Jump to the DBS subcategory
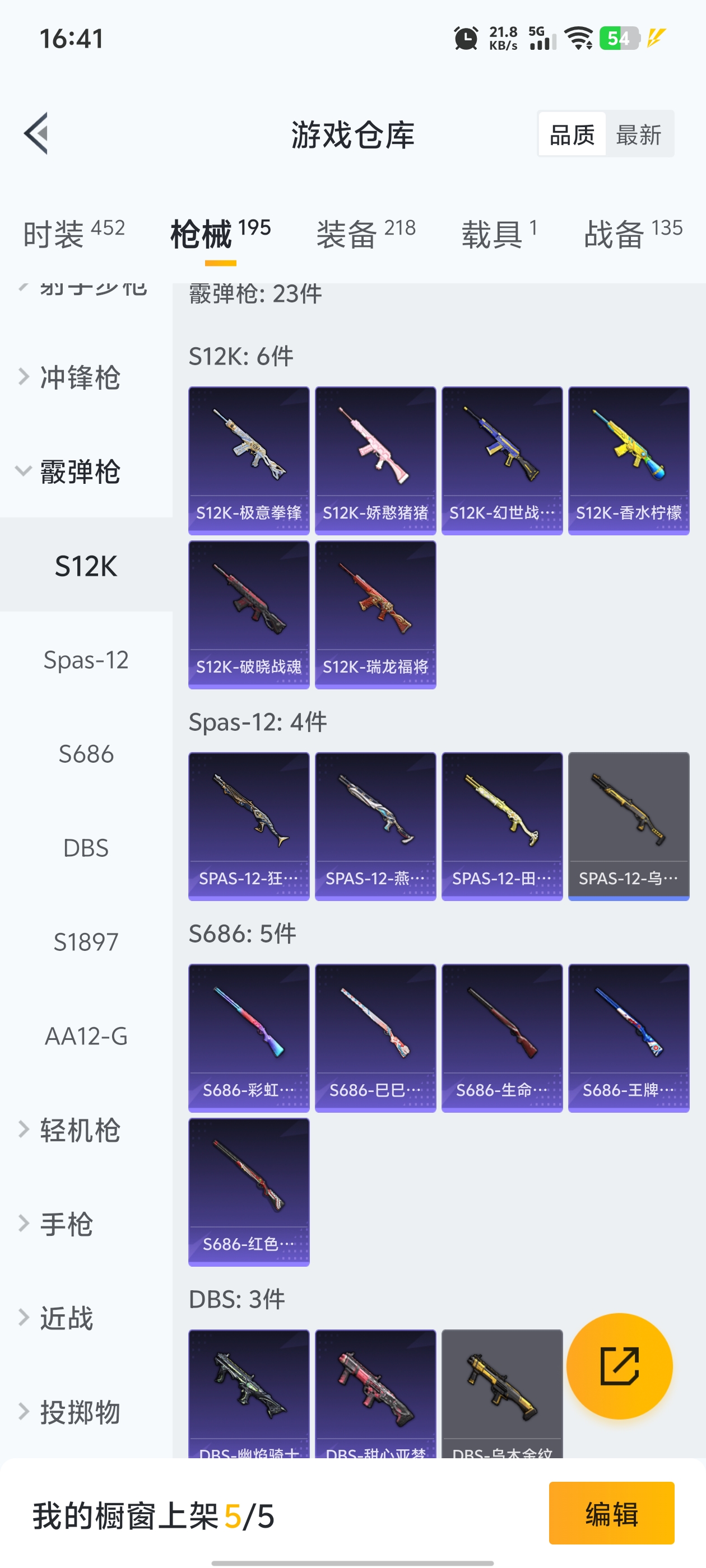Screen dimensions: 706x1568 pyautogui.click(x=86, y=848)
